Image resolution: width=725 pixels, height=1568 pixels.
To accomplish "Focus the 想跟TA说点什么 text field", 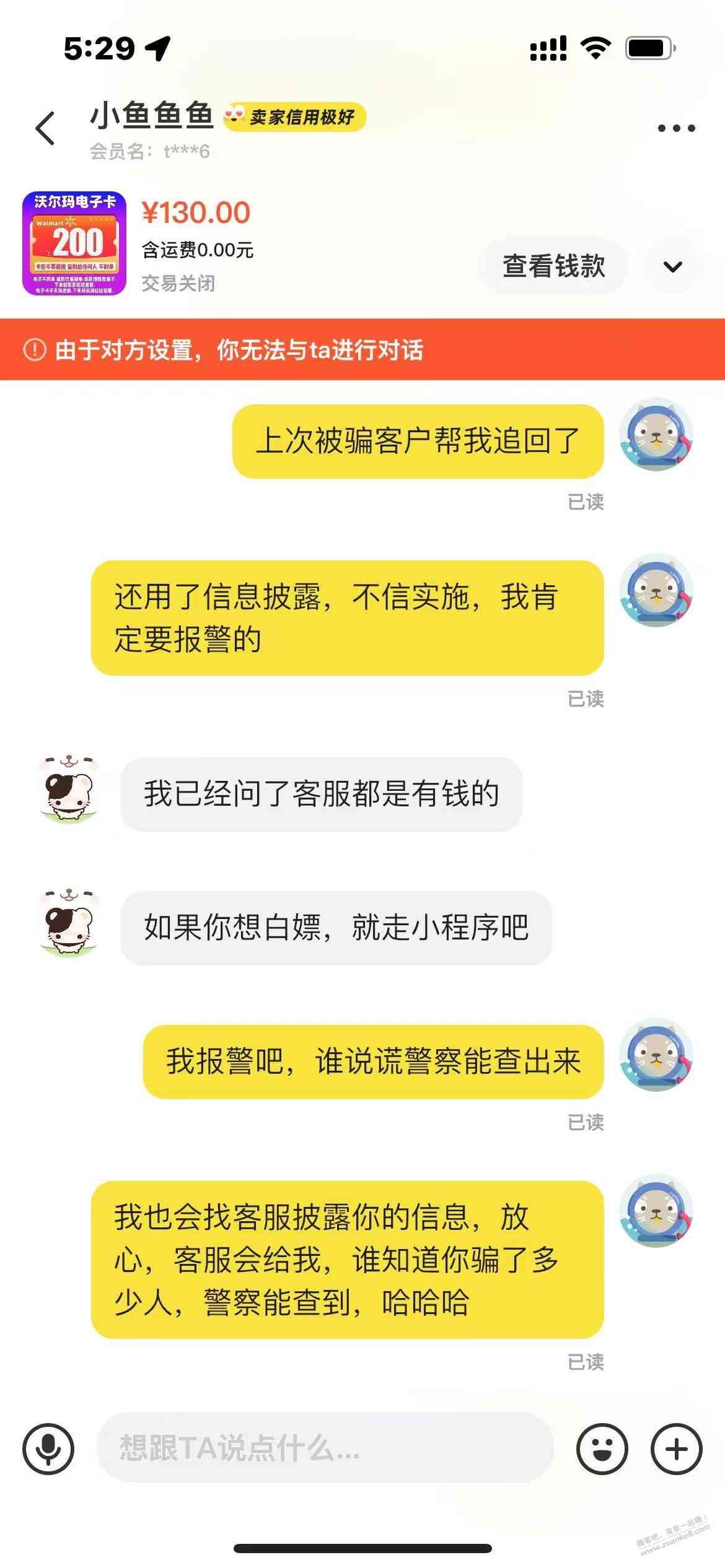I will point(325,1449).
